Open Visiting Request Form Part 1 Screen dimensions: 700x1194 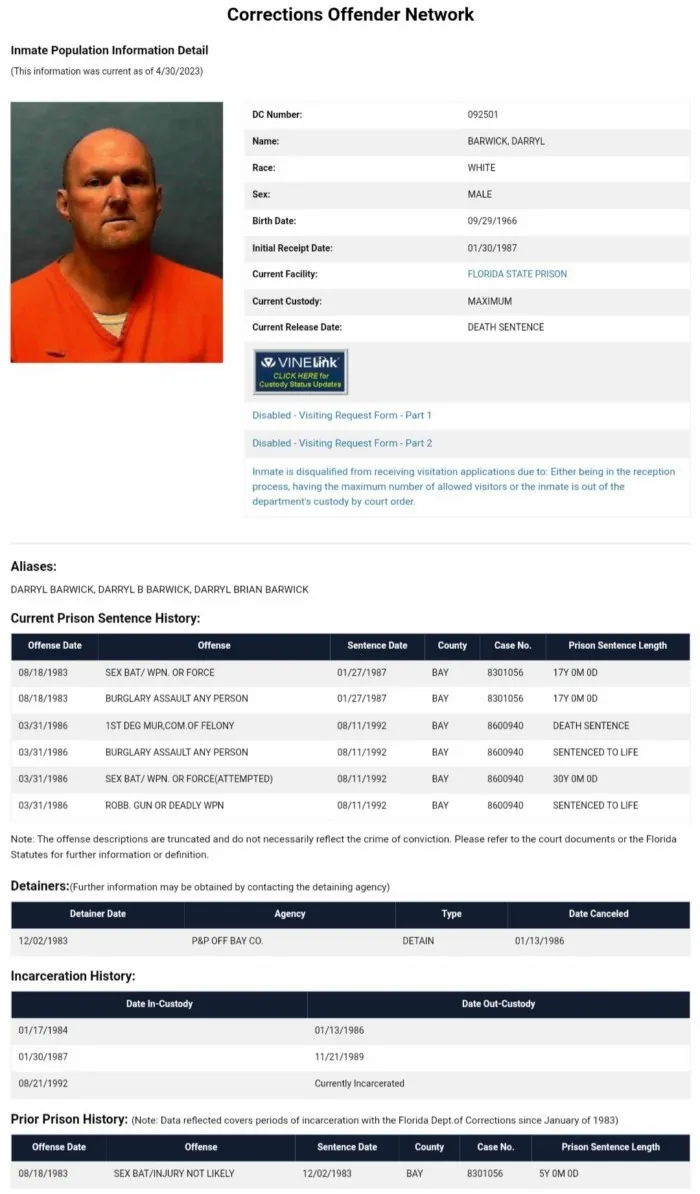342,415
